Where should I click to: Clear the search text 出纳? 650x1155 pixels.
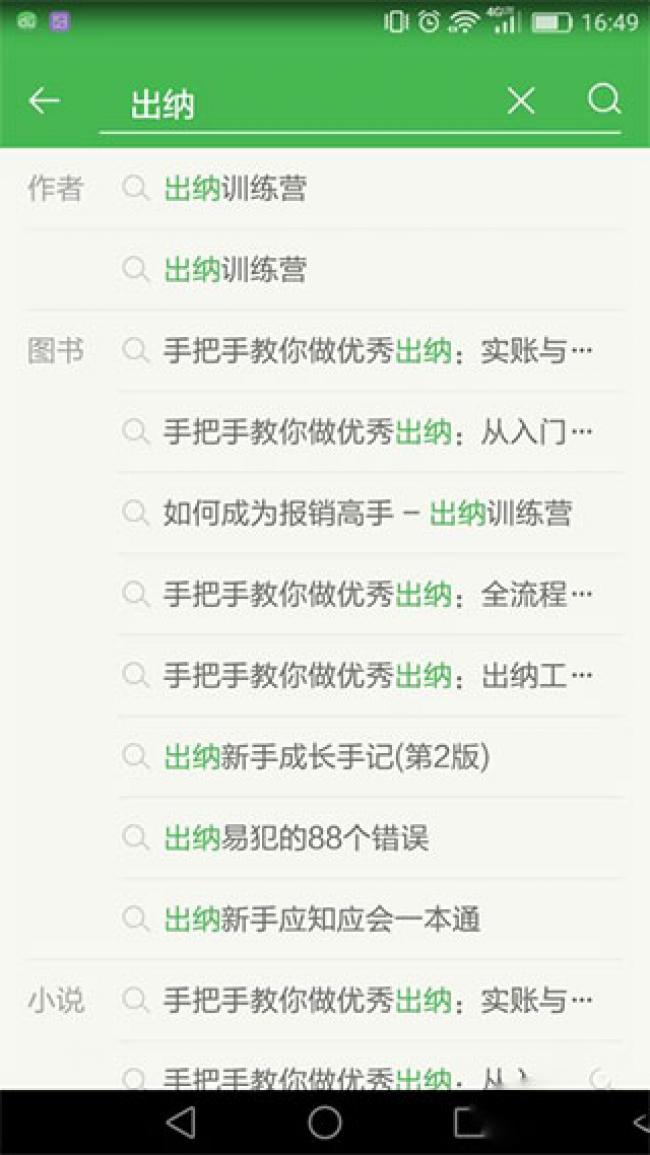(x=521, y=100)
